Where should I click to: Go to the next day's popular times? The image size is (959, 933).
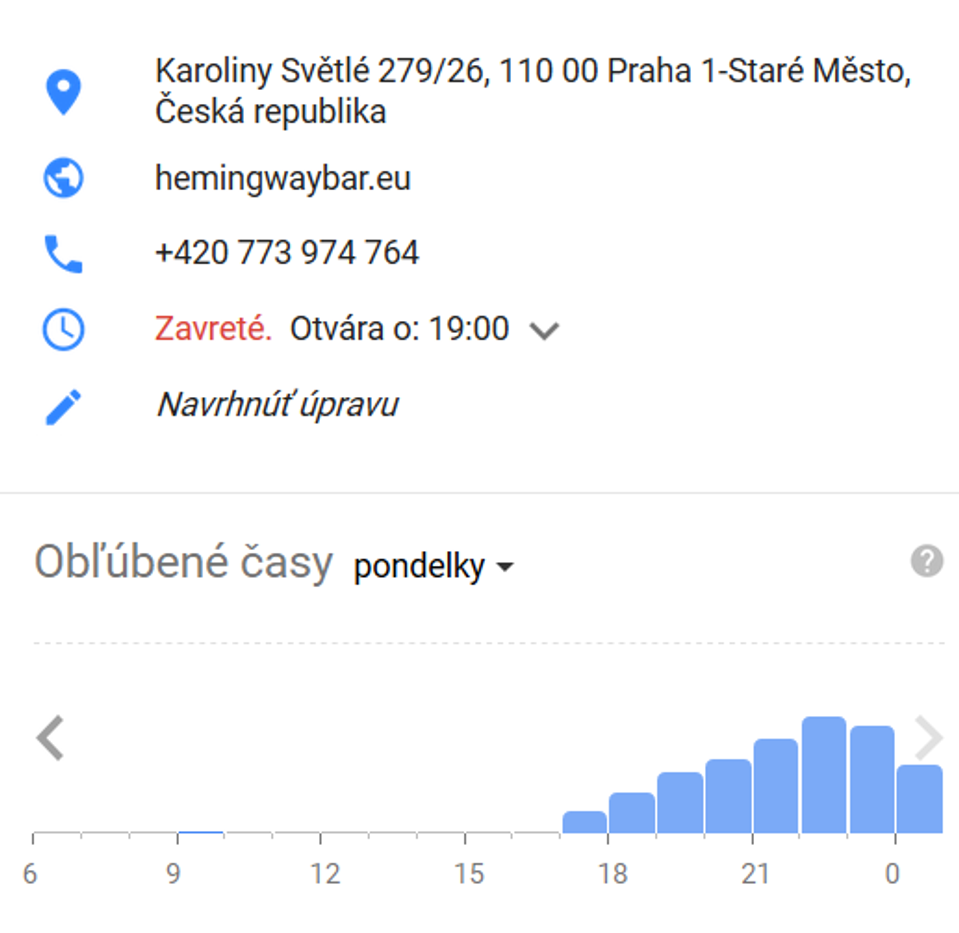click(x=928, y=739)
